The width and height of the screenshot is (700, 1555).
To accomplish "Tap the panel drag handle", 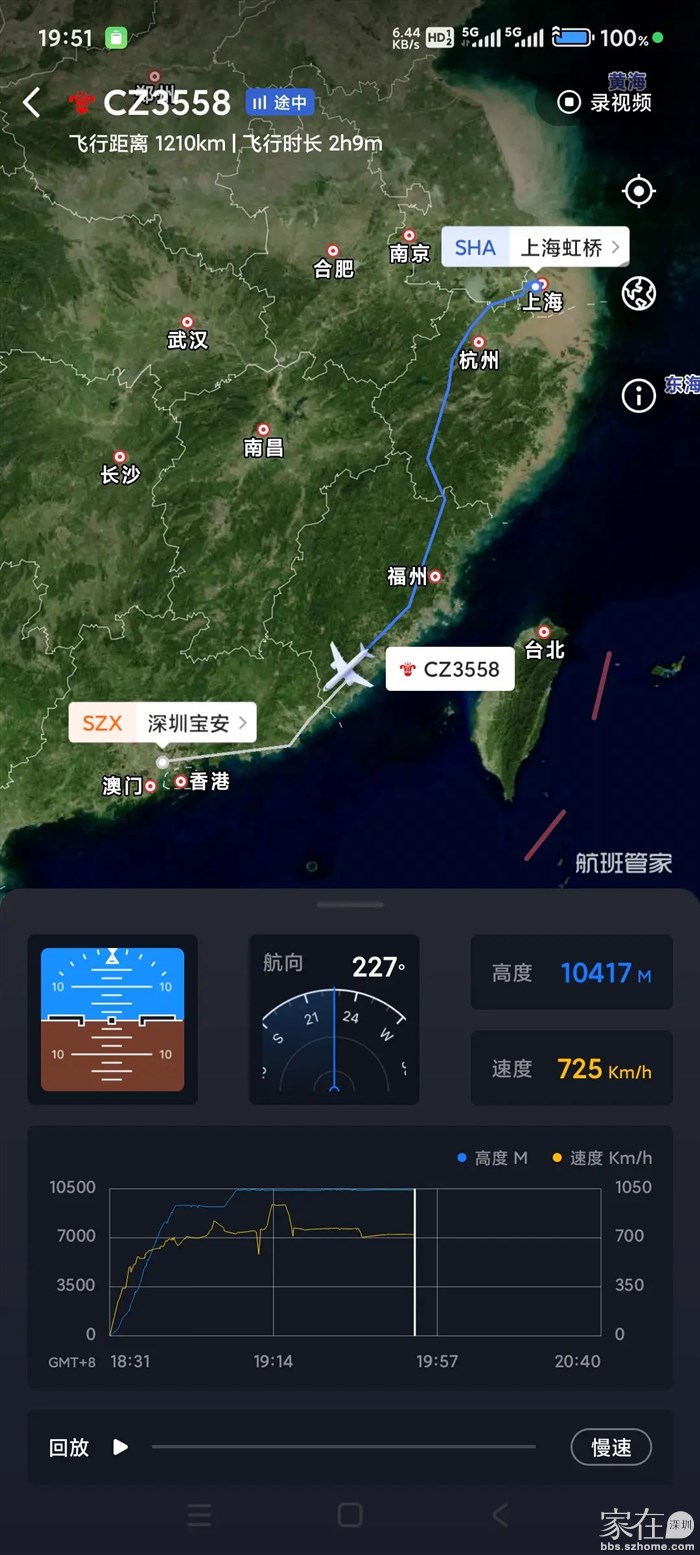I will coord(350,904).
